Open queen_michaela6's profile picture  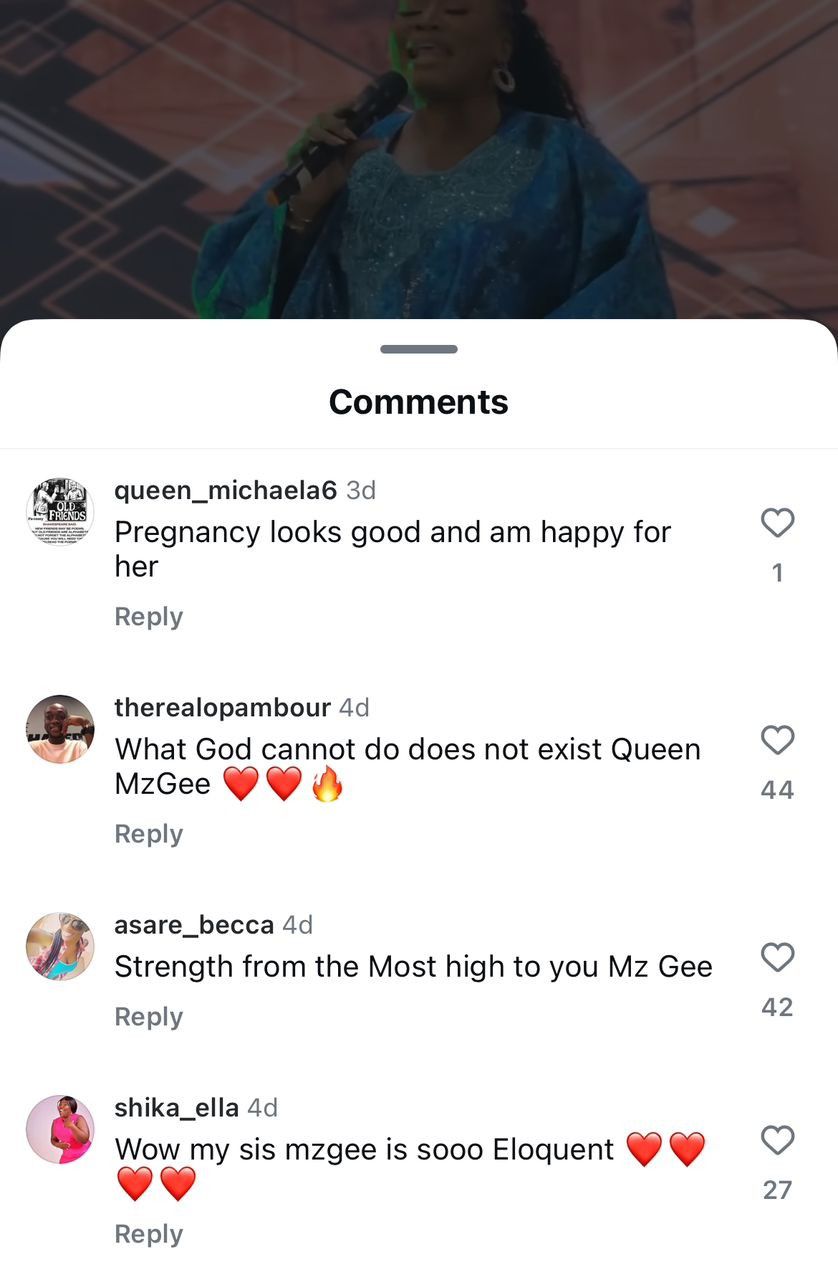tap(60, 512)
